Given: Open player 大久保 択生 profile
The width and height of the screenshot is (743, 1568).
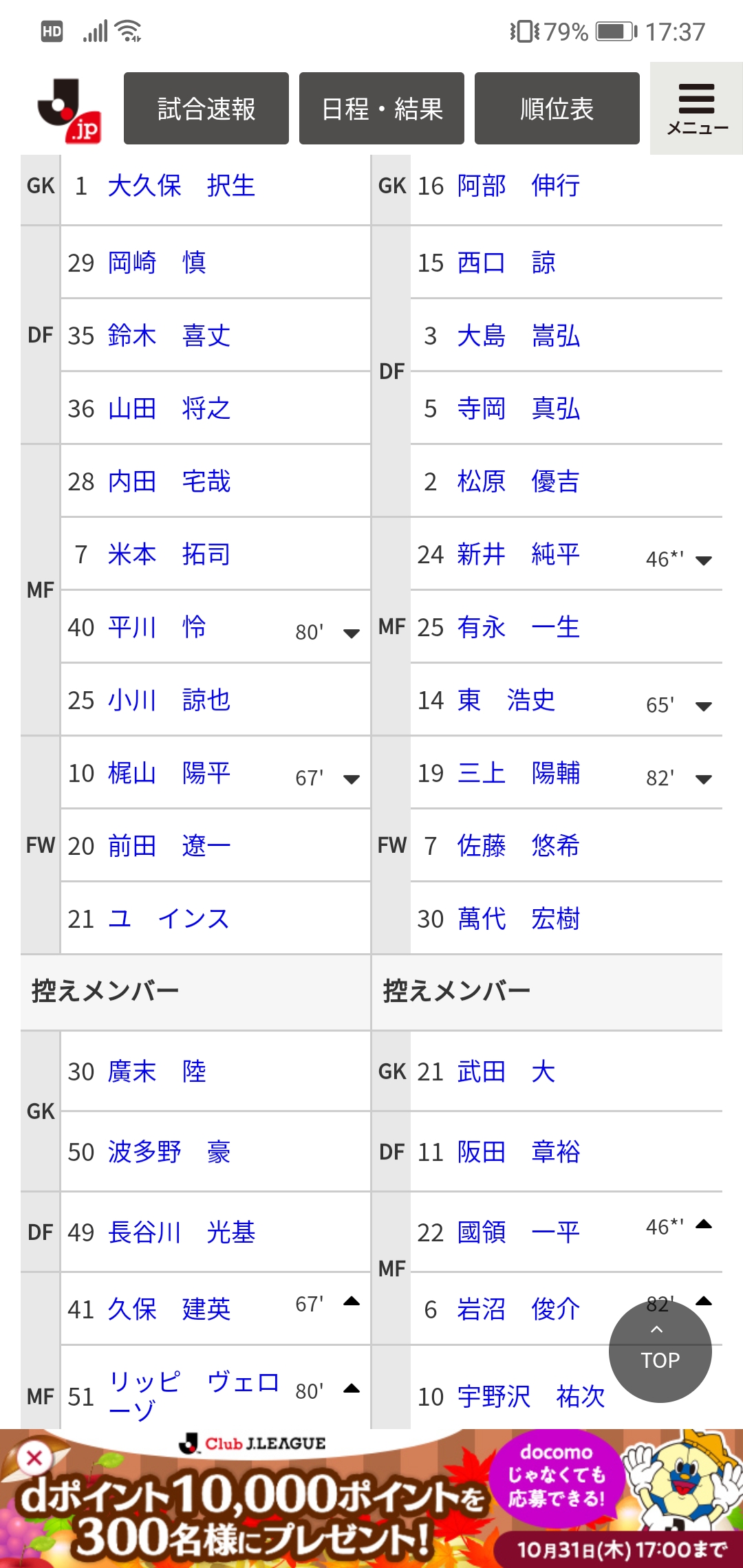Looking at the screenshot, I should click(182, 186).
